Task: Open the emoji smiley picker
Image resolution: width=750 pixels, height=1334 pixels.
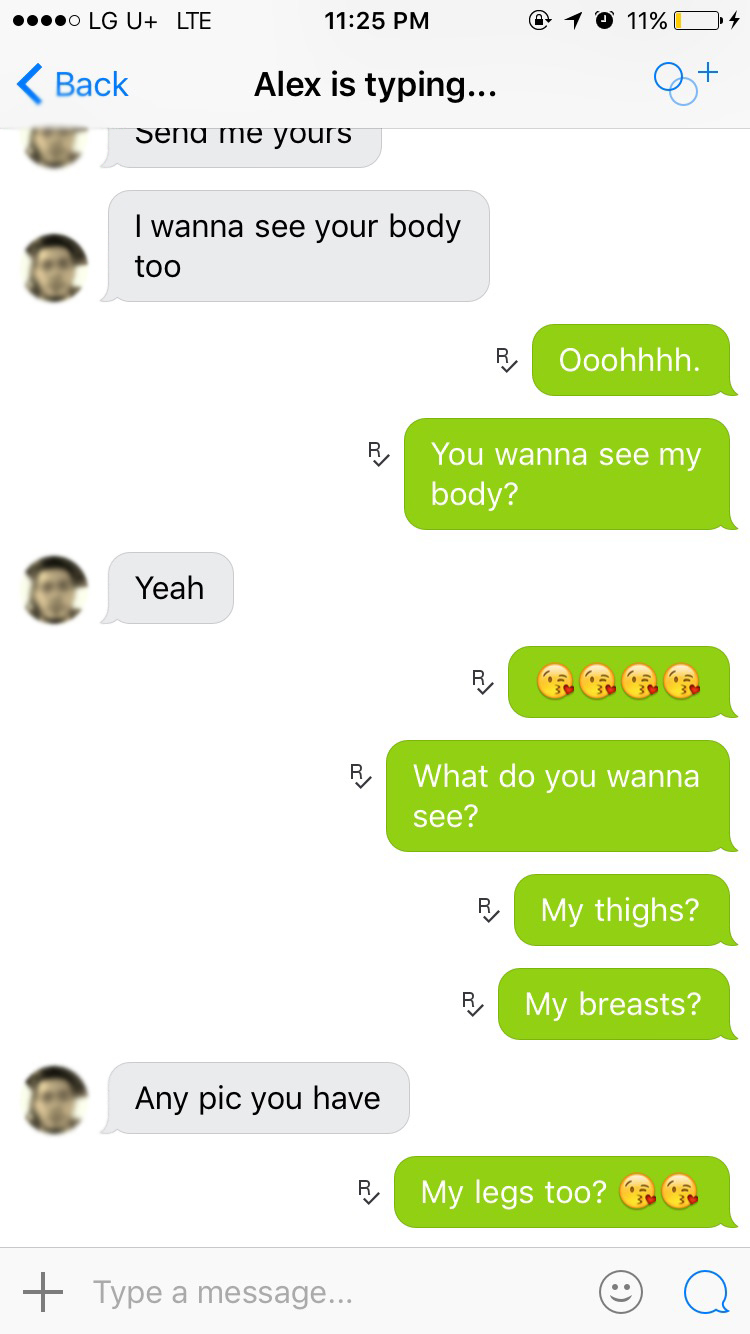Action: 620,1292
